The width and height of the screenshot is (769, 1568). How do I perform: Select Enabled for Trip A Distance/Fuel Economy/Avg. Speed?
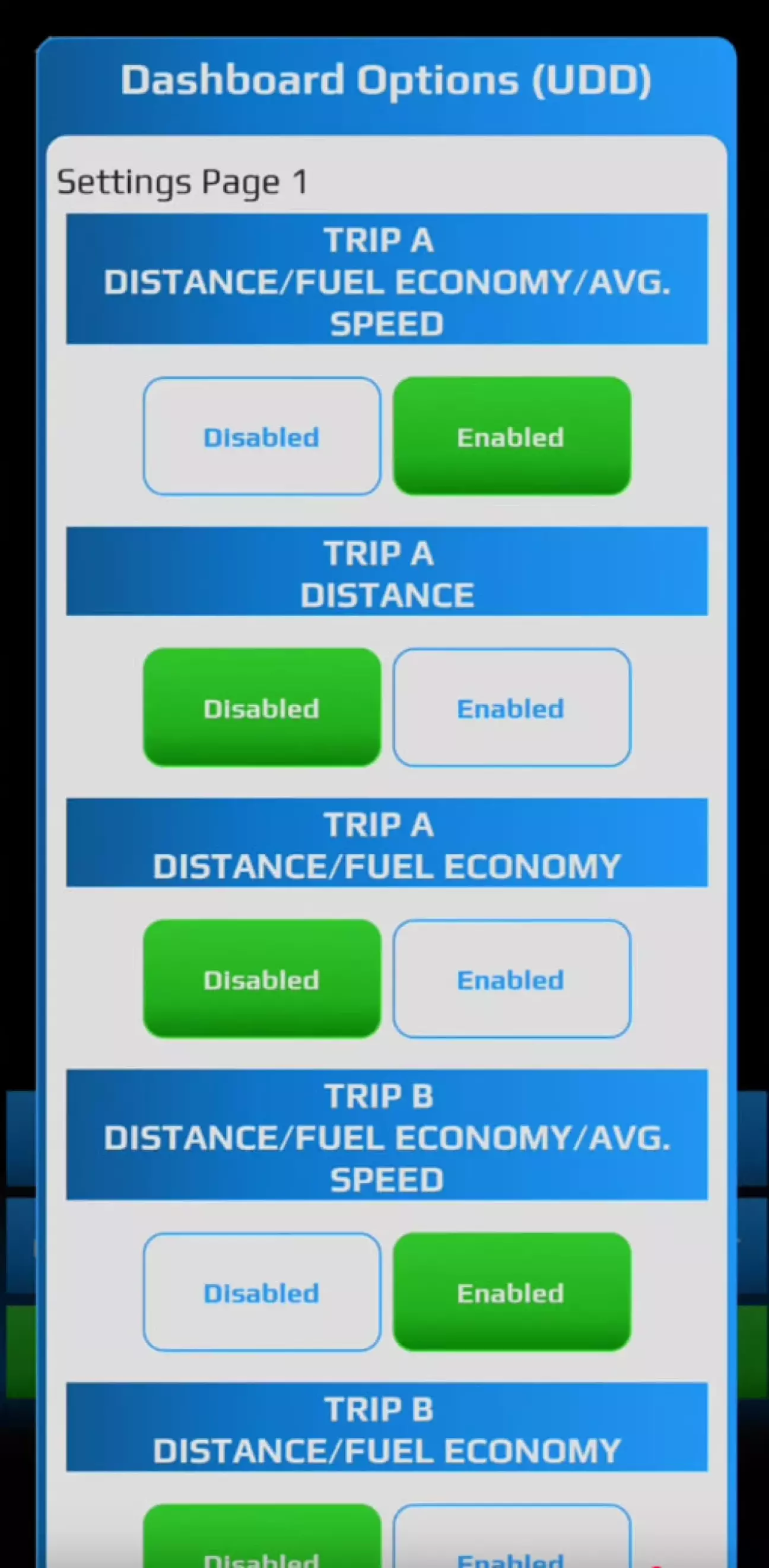click(x=512, y=436)
